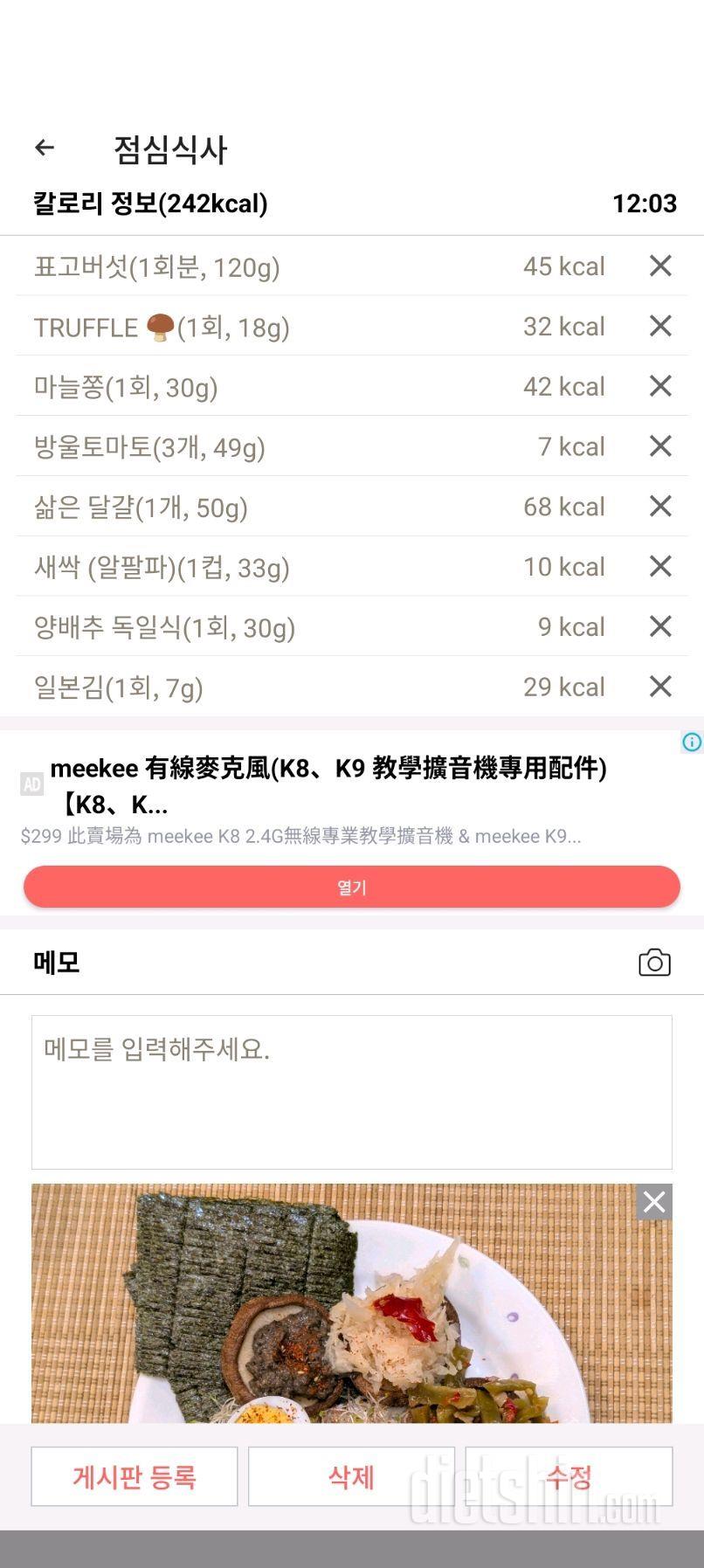View the meal photo thumbnail
Viewport: 704px width, 1568px height.
click(350, 1310)
